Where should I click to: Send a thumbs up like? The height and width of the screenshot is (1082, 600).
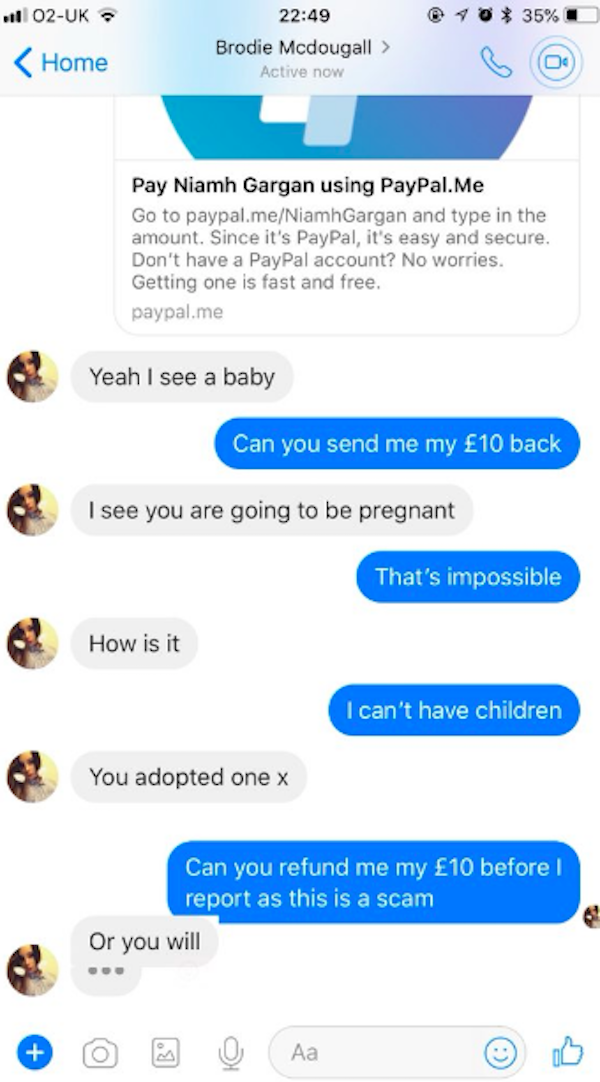tap(566, 1050)
